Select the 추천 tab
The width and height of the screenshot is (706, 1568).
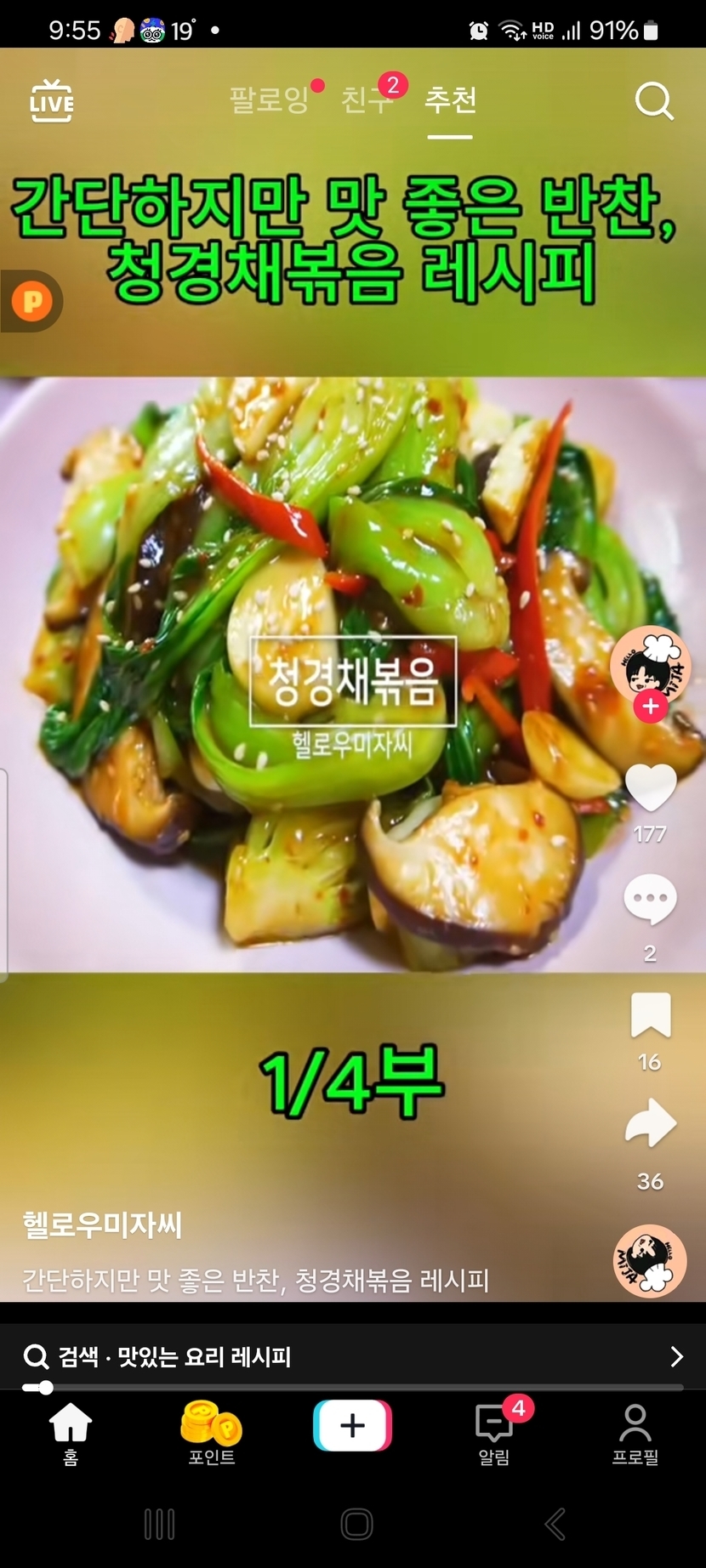click(x=450, y=100)
